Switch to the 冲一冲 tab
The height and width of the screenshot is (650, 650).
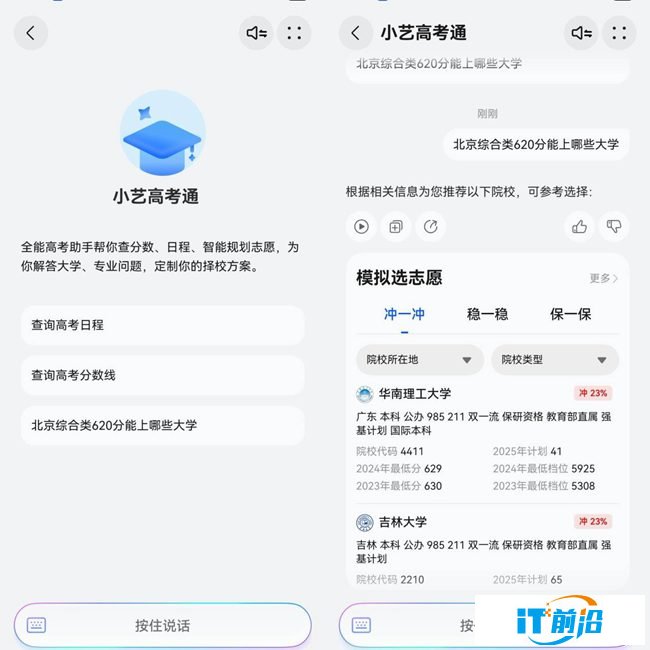coord(404,314)
